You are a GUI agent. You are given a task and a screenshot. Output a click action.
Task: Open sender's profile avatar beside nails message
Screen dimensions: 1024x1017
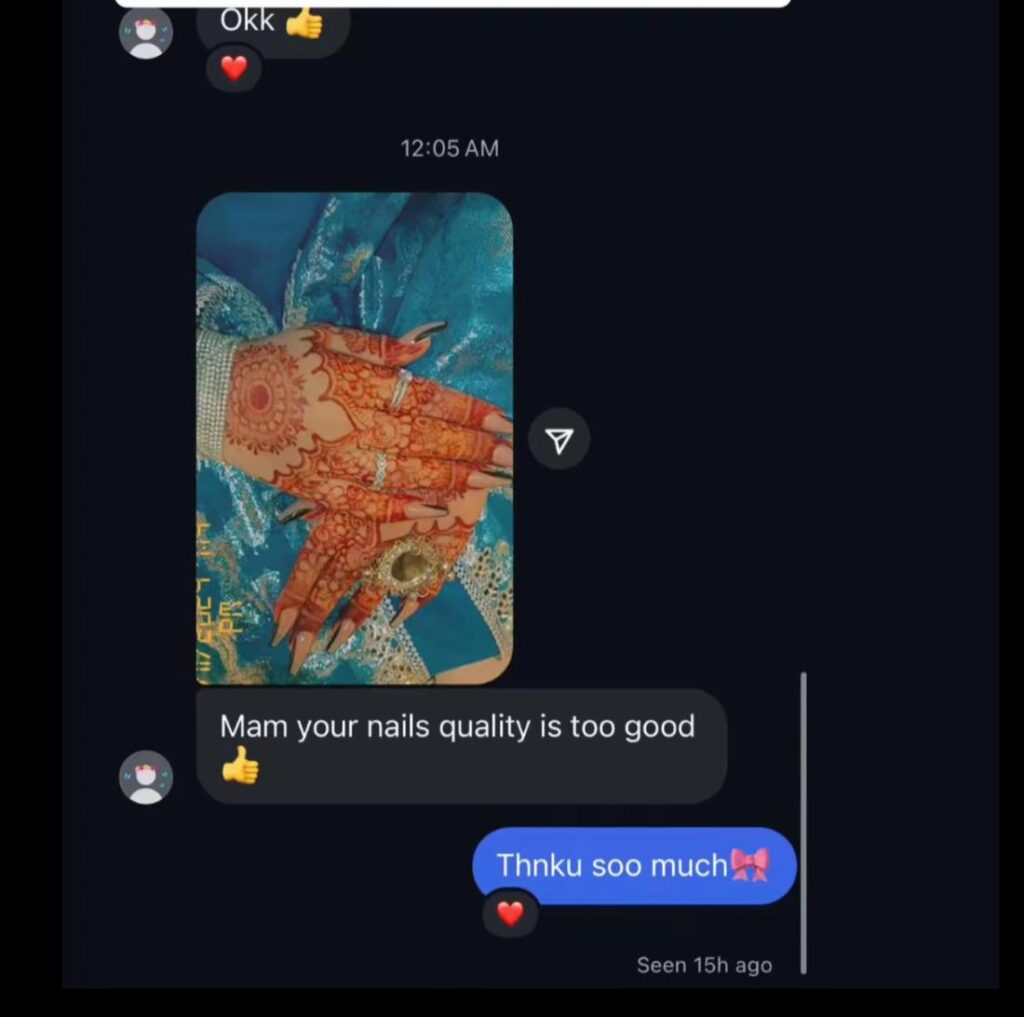(x=146, y=777)
